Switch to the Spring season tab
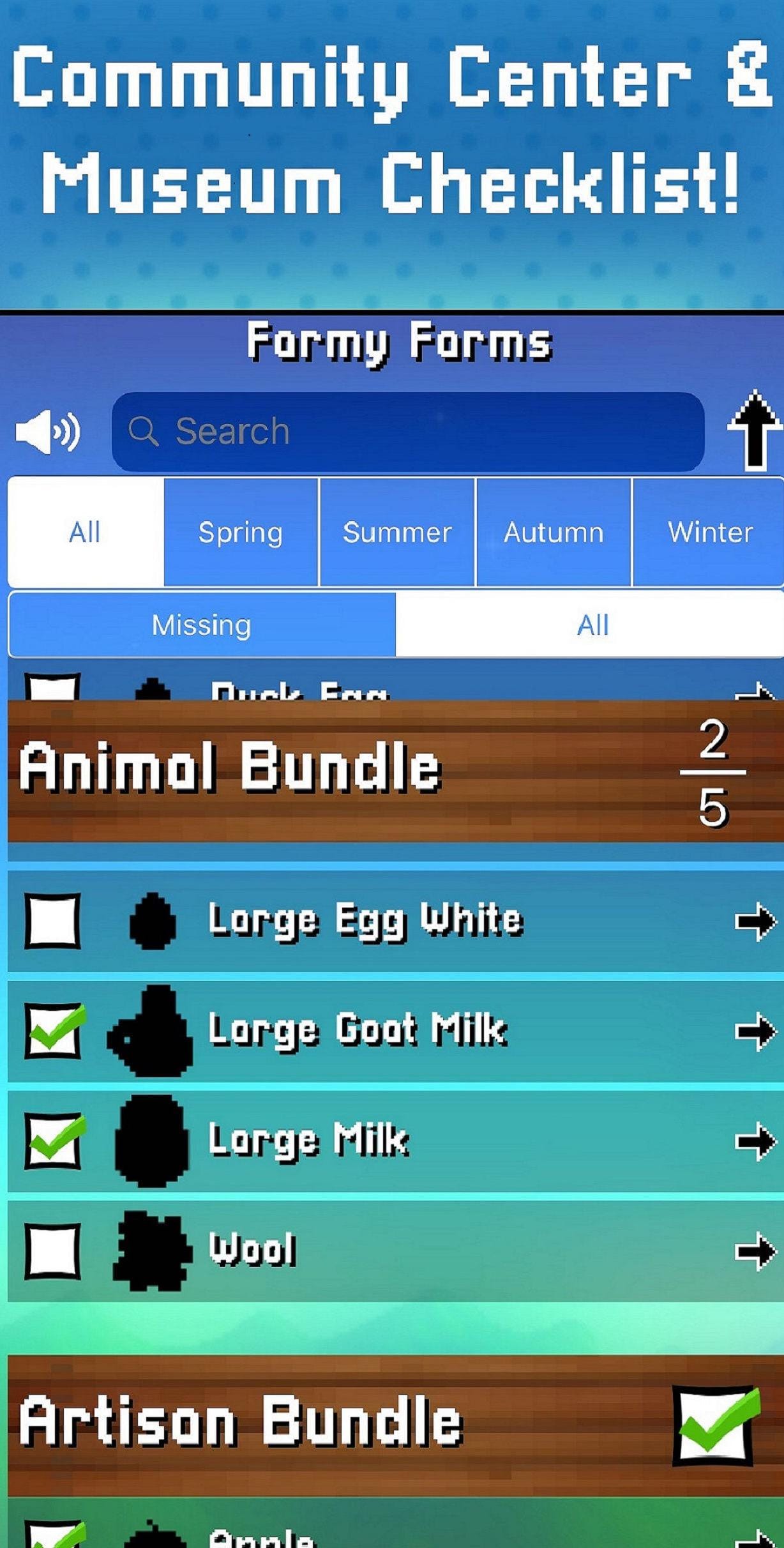The image size is (784, 1548). [240, 532]
